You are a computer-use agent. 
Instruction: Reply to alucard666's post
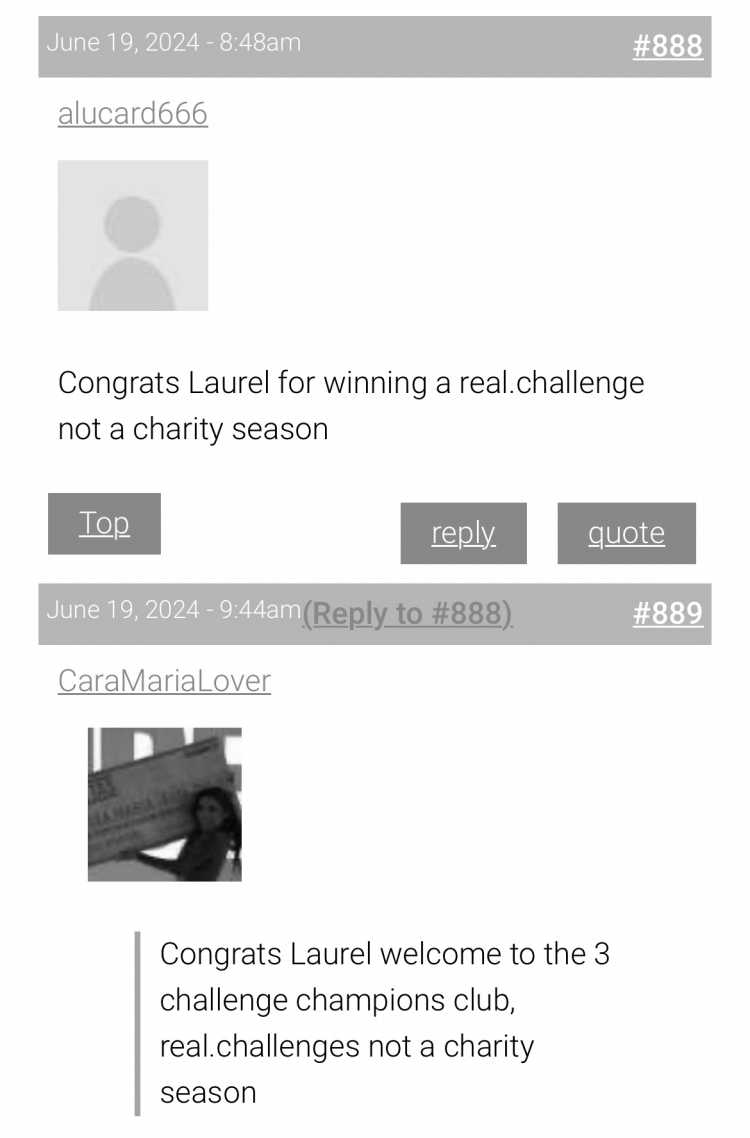coord(463,533)
